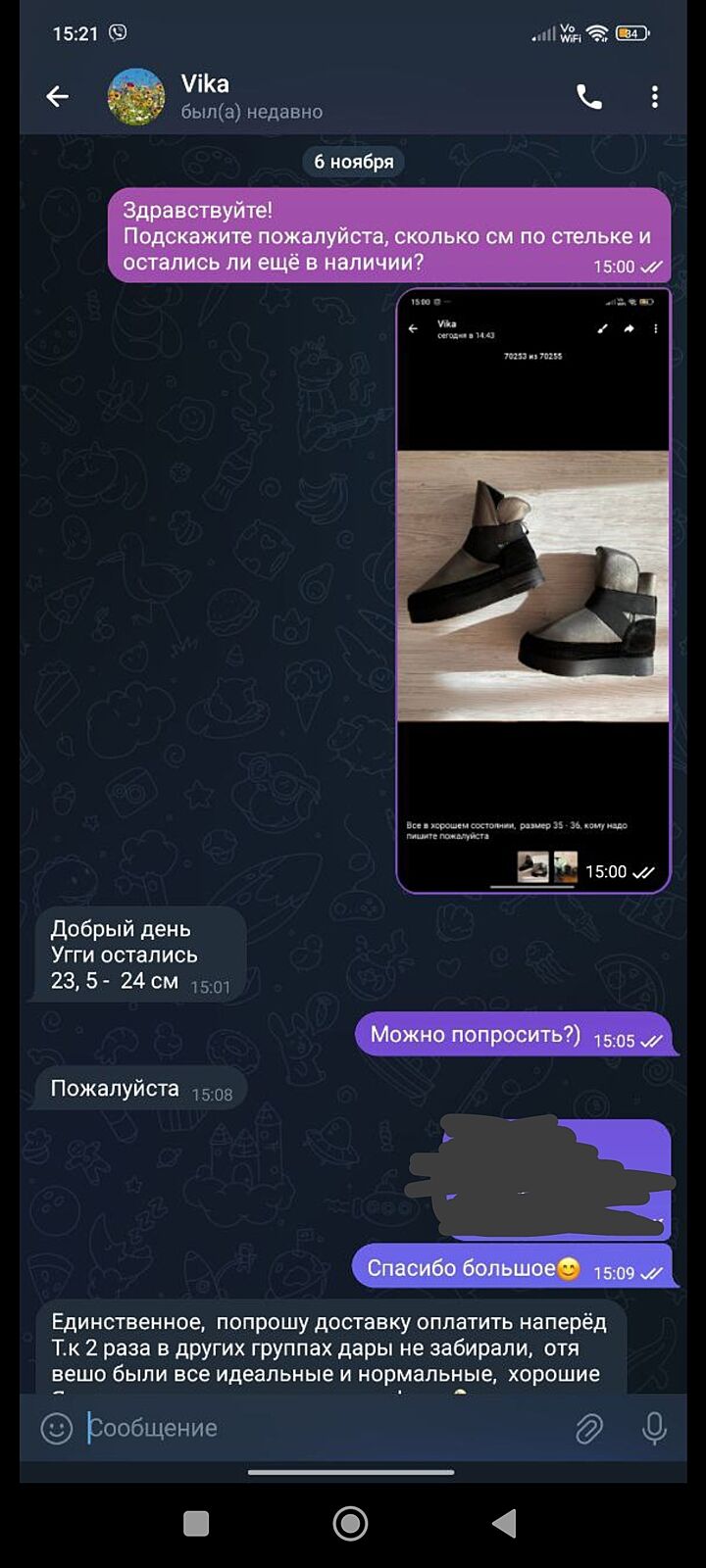Screen dimensions: 706x1568
Task: Tap the voice message microphone
Action: coord(654,1428)
